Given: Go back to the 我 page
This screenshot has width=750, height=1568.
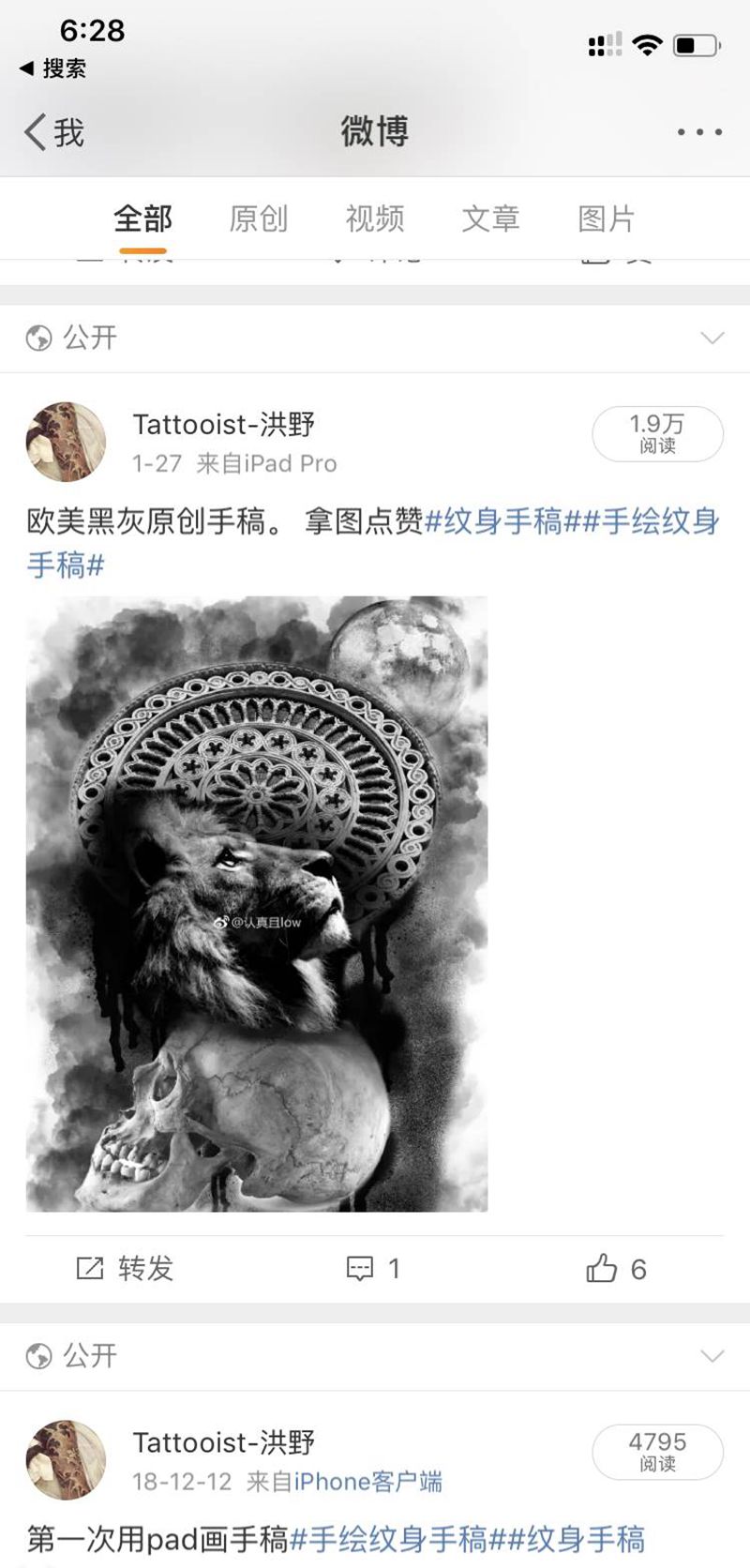Looking at the screenshot, I should click(x=54, y=132).
